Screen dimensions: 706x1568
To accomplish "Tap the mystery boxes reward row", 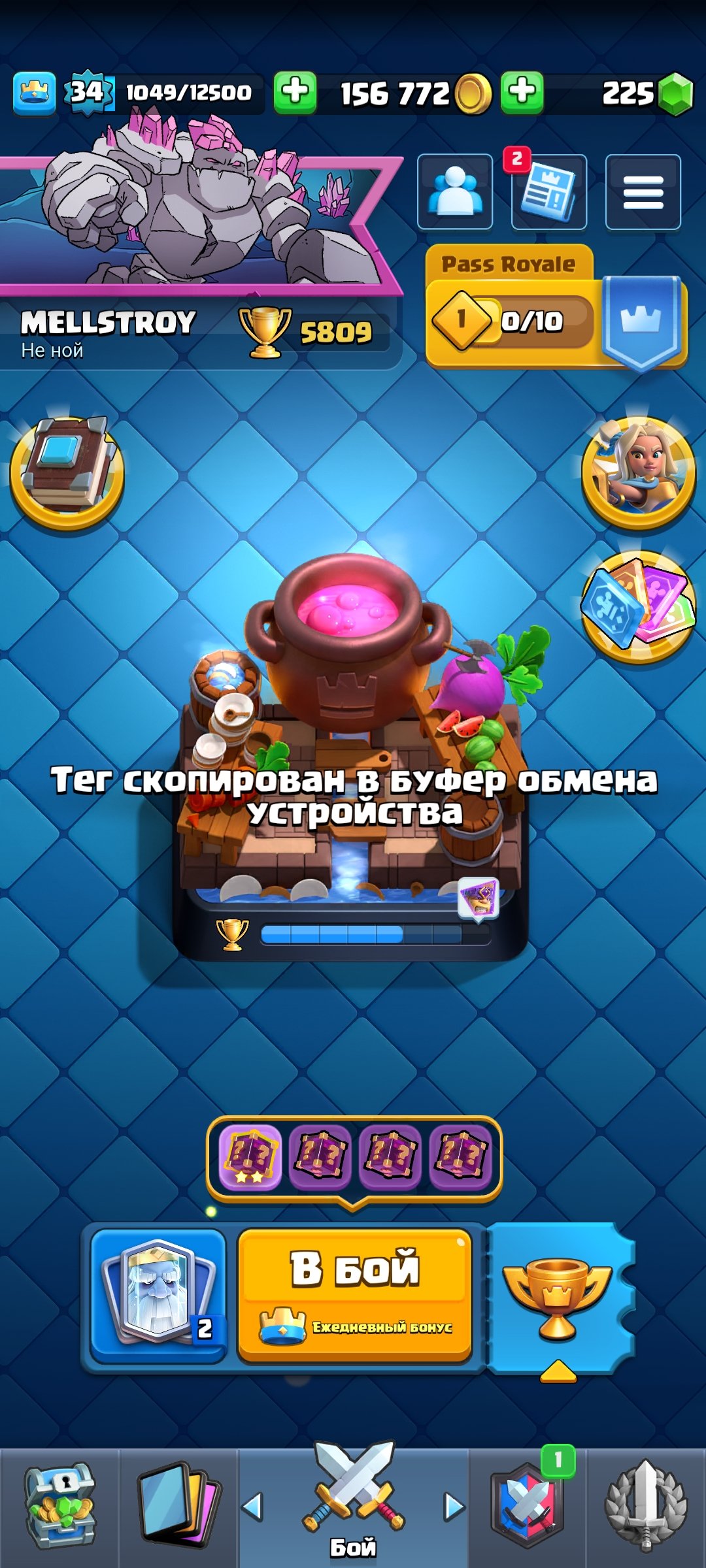I will [354, 1159].
